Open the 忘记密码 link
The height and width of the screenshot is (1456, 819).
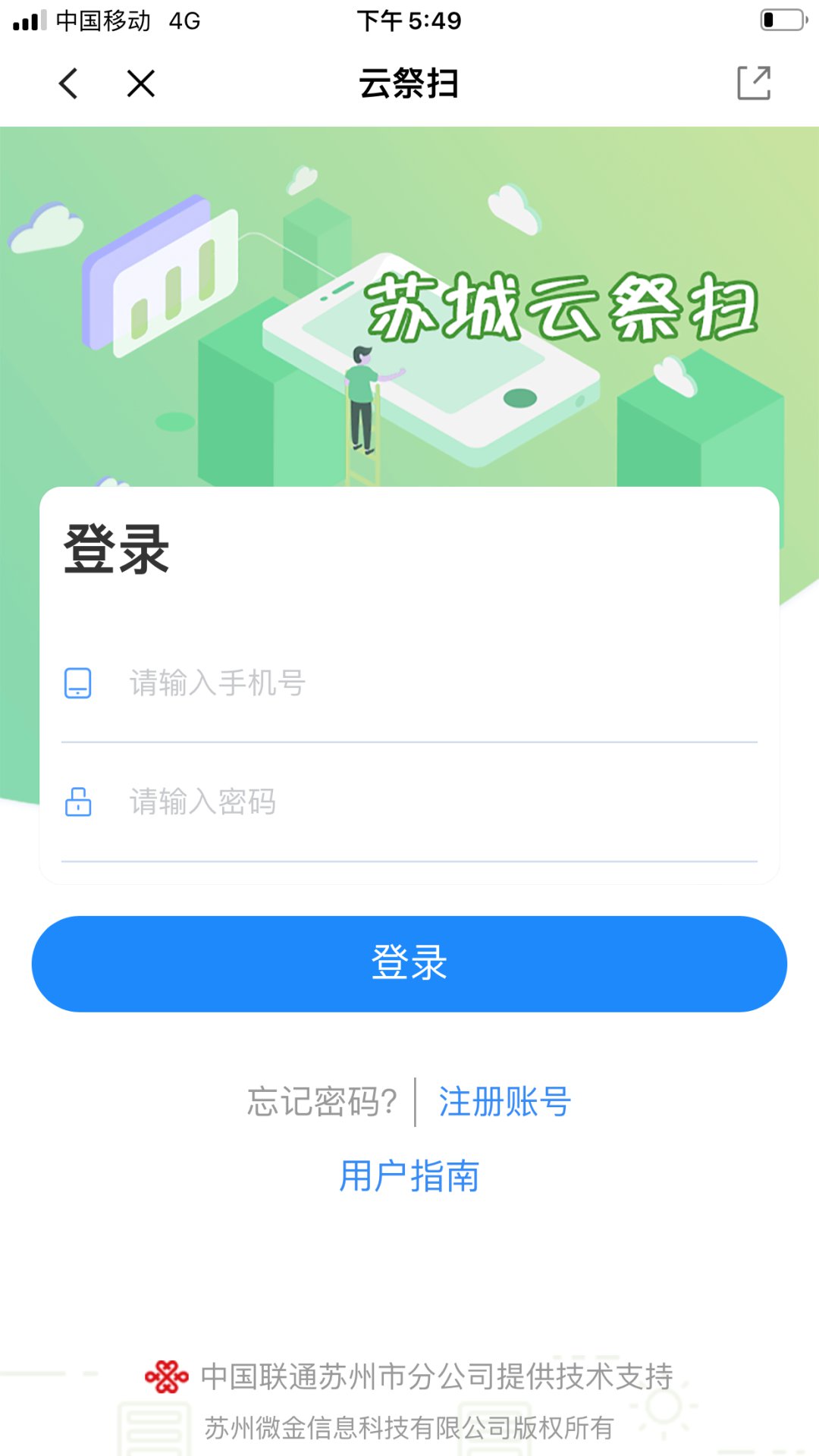coord(322,1102)
